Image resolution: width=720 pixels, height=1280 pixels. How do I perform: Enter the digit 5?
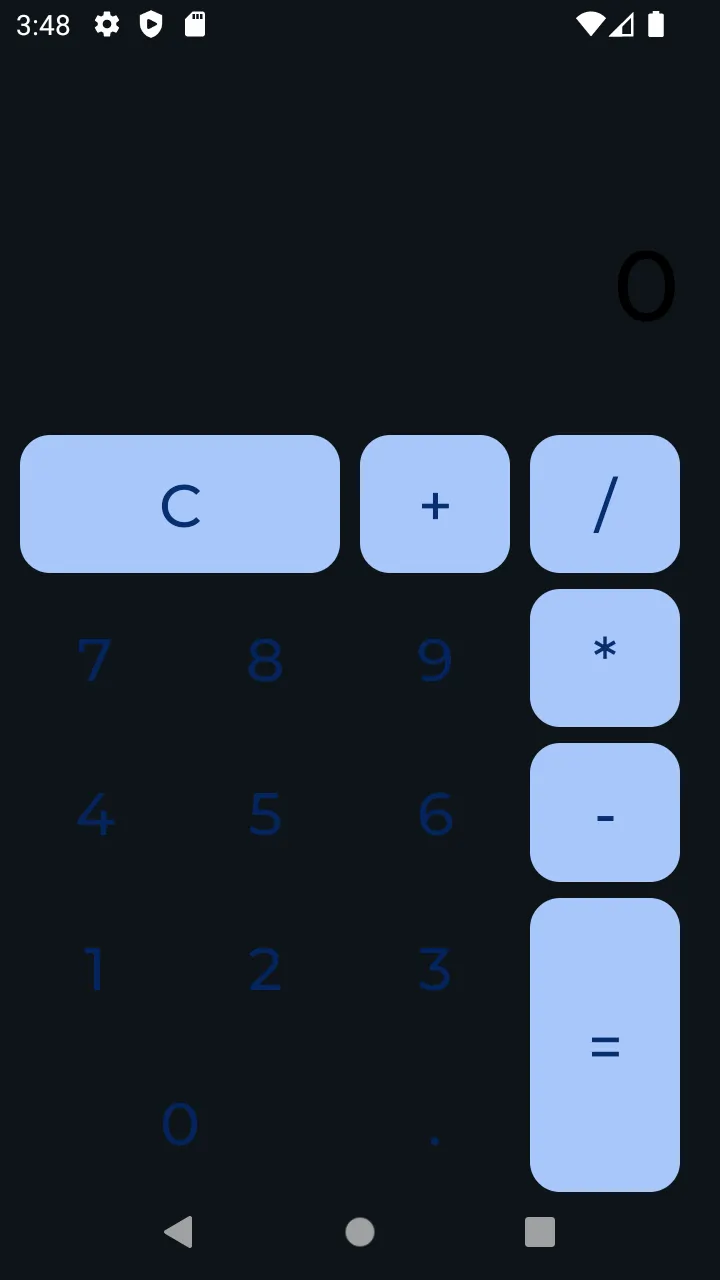[x=265, y=814]
